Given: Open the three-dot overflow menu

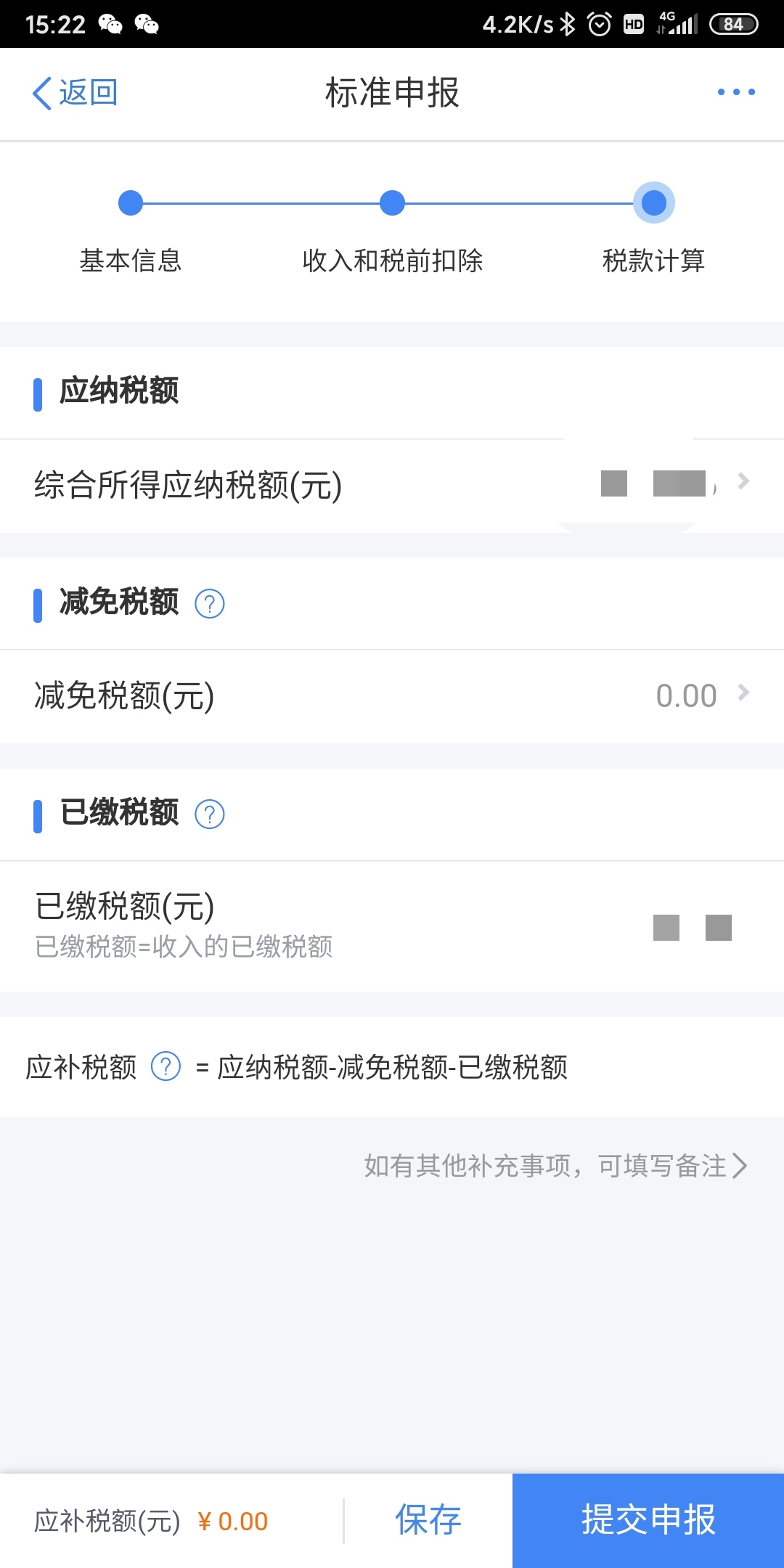Looking at the screenshot, I should click(735, 92).
